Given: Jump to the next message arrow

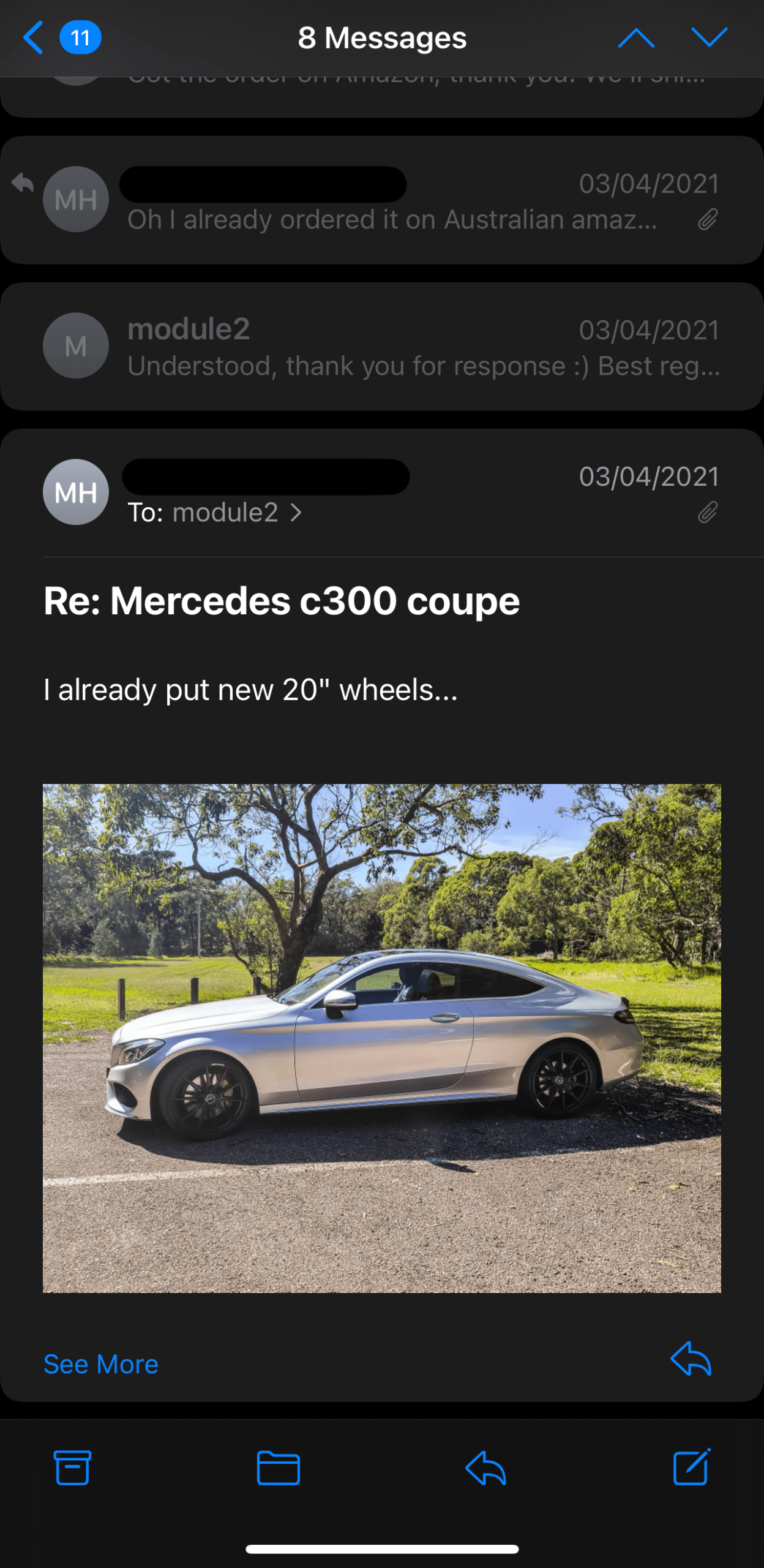Looking at the screenshot, I should point(709,38).
